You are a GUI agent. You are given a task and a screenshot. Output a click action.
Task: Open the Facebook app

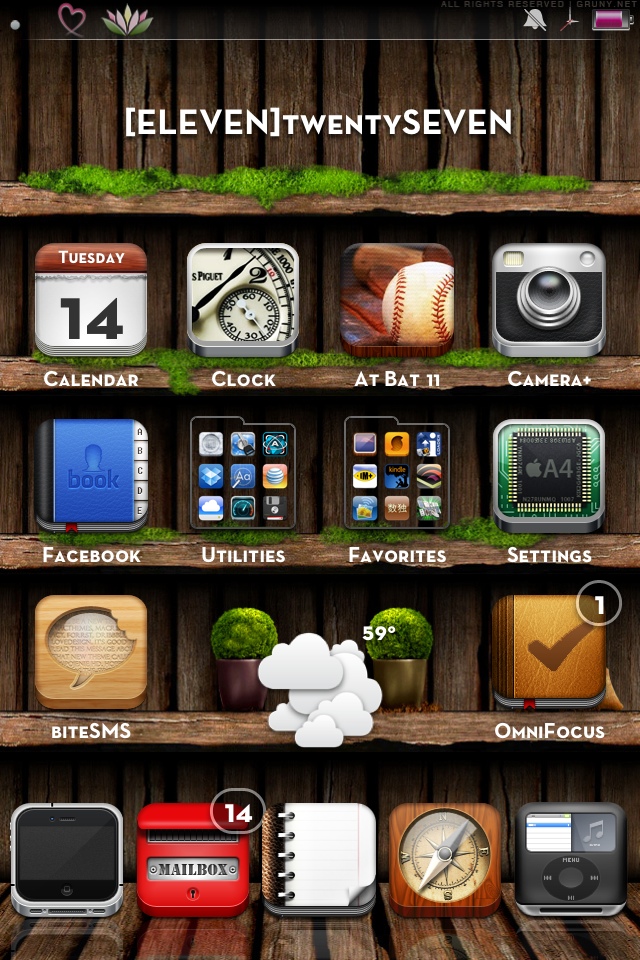91,476
